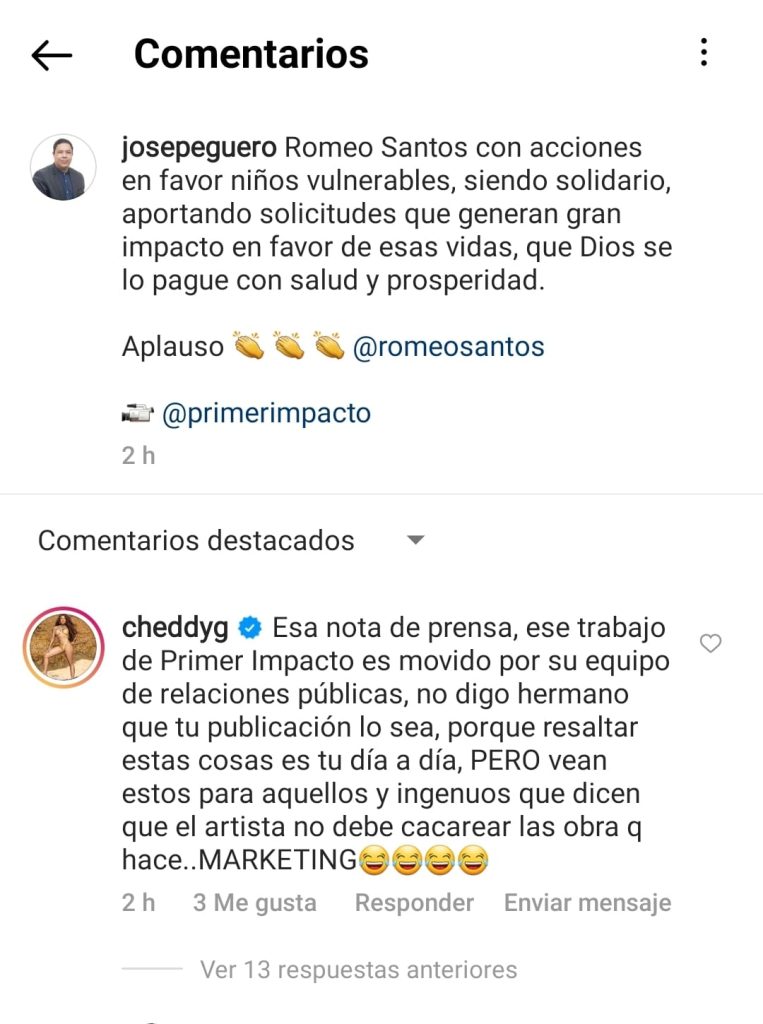Open the josepeguero username link

pyautogui.click(x=198, y=148)
